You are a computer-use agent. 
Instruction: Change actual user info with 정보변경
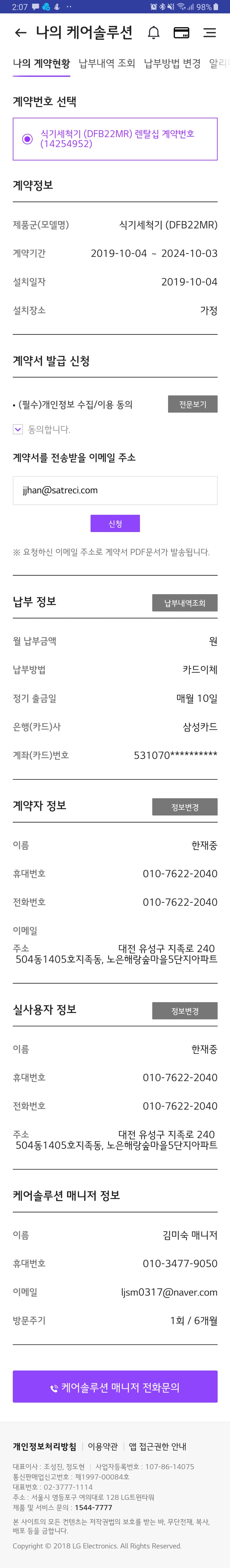click(184, 1010)
